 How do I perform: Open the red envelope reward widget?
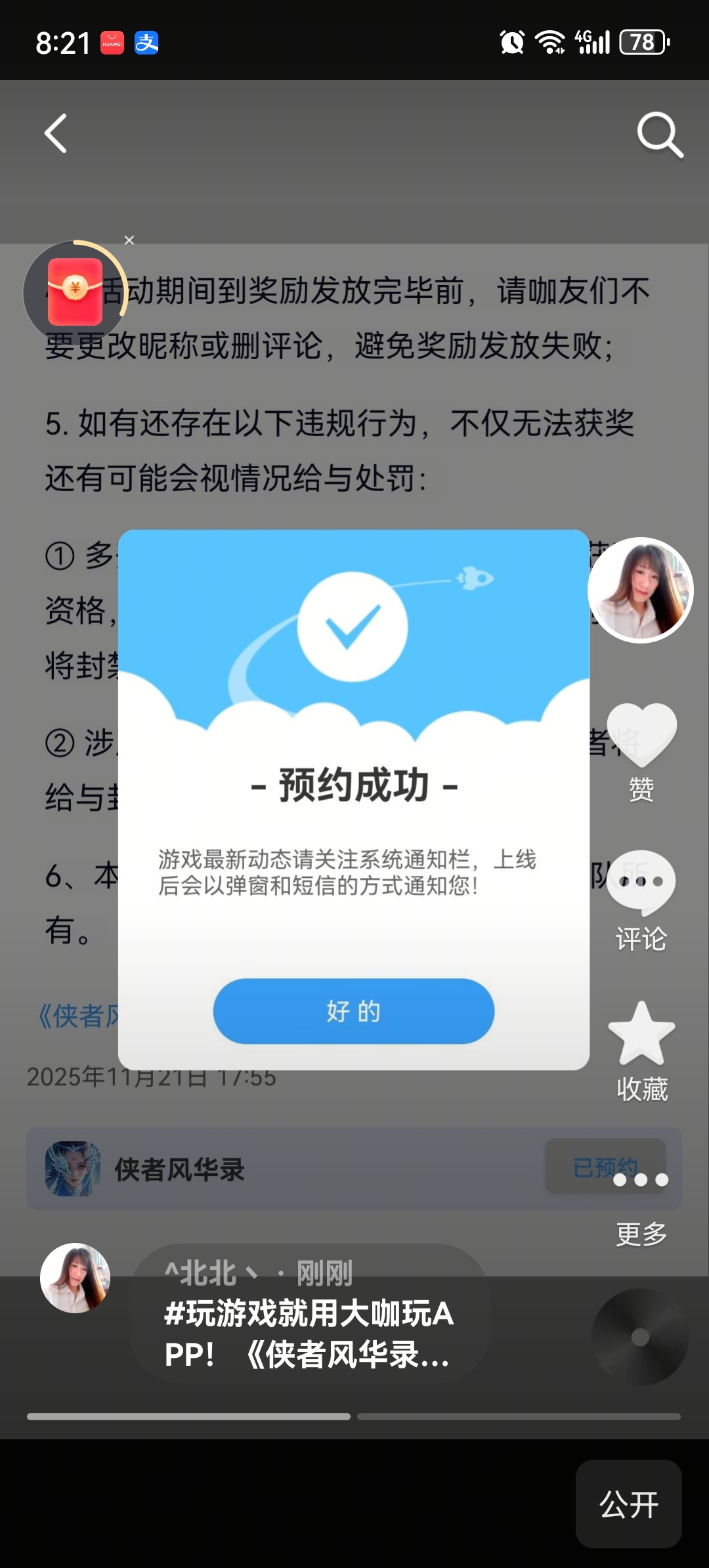pyautogui.click(x=75, y=292)
